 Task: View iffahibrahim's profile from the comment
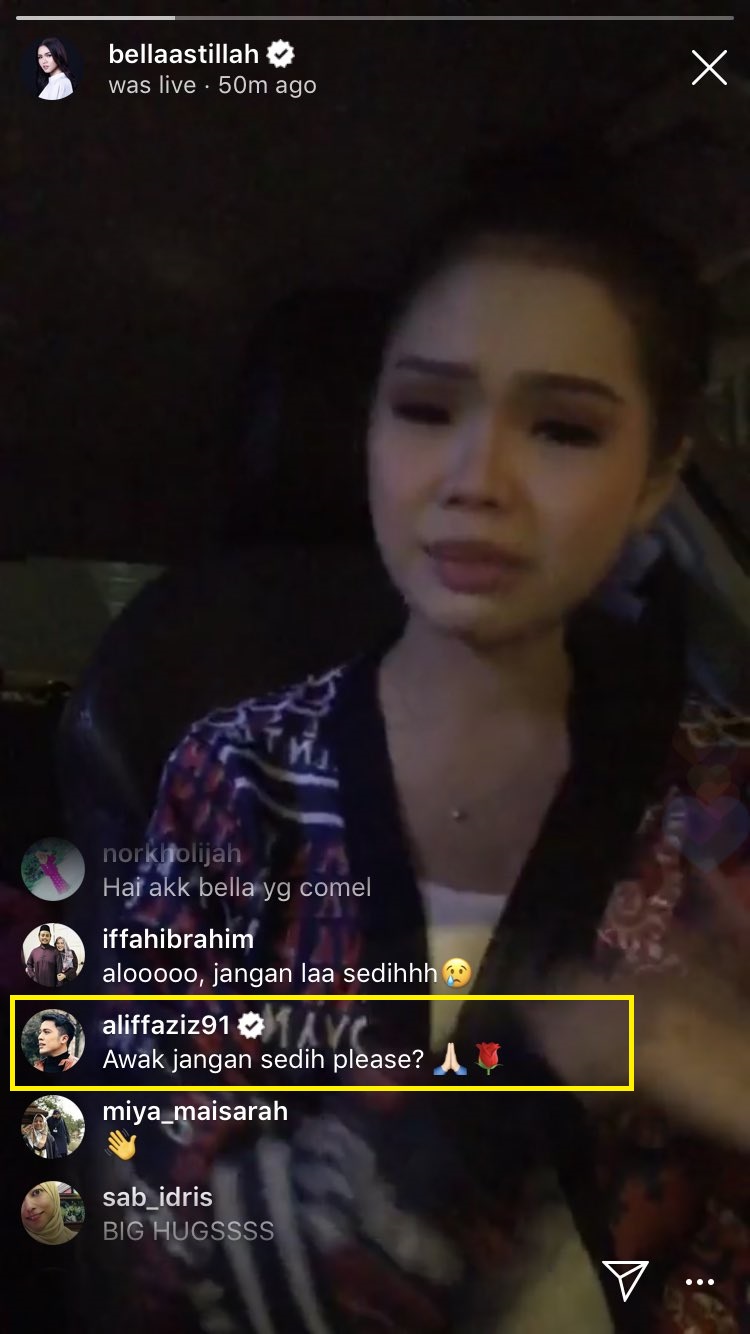(178, 939)
